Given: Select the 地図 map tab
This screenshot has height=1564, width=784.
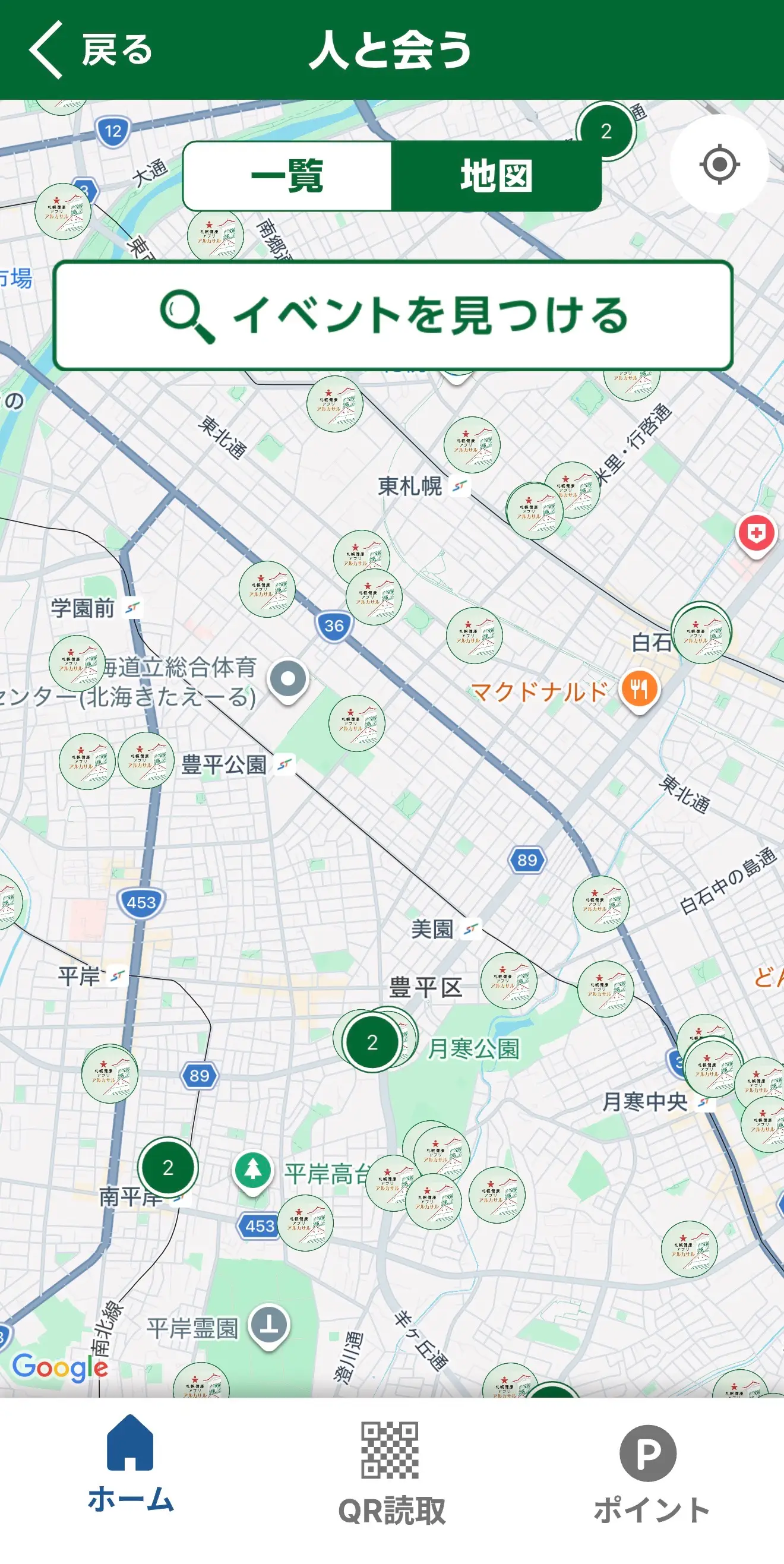Looking at the screenshot, I should point(496,176).
